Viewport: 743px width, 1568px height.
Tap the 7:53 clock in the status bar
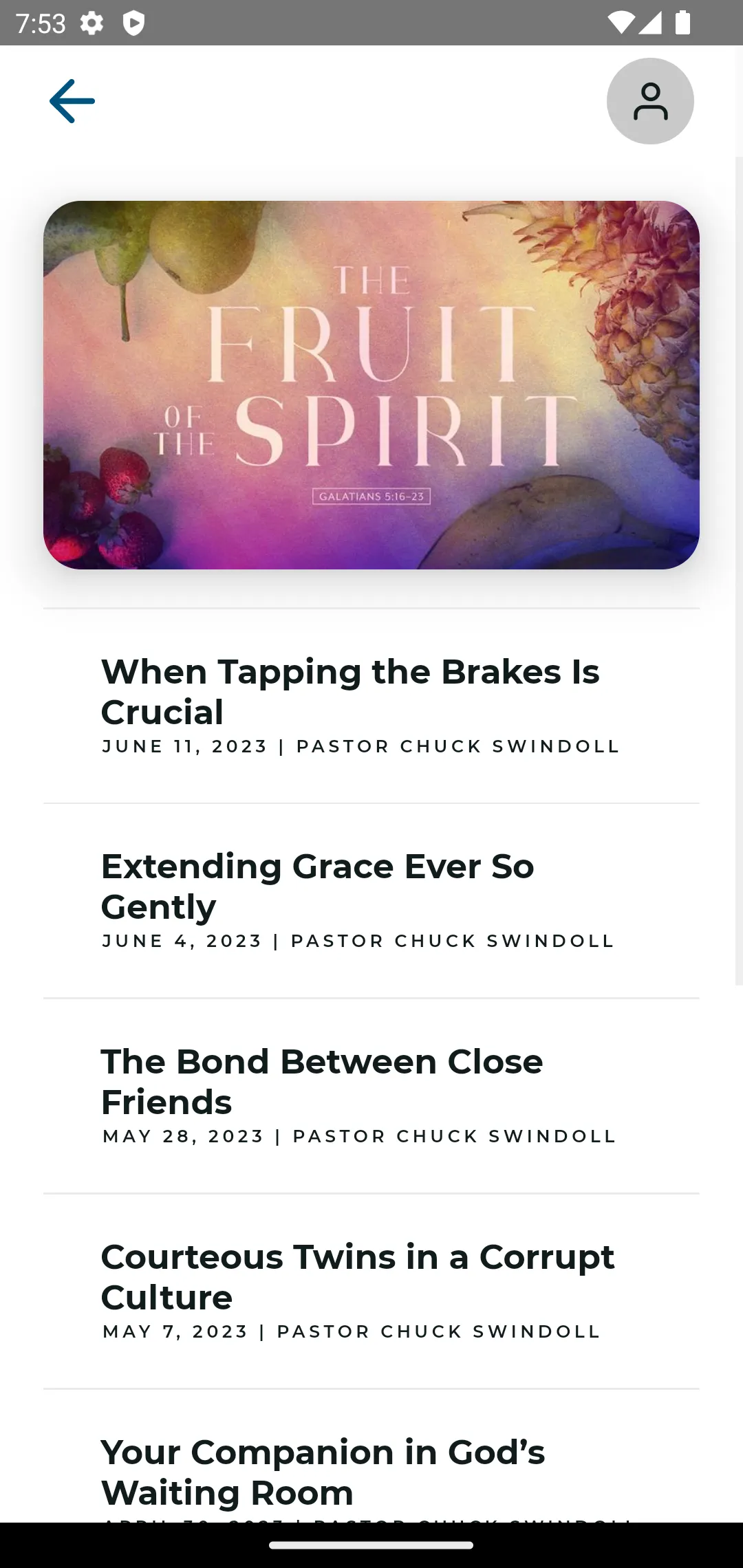[x=41, y=23]
